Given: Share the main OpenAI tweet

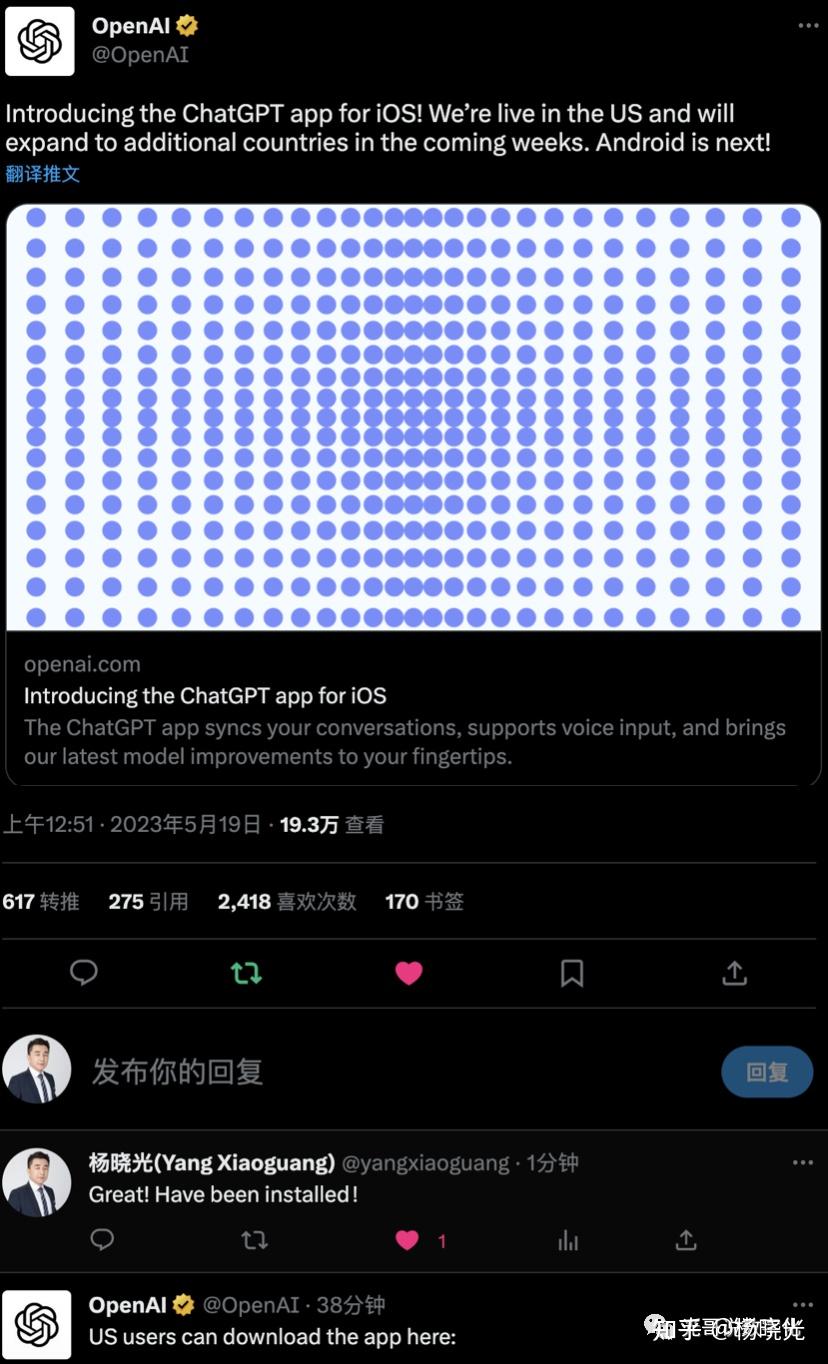Looking at the screenshot, I should (735, 972).
